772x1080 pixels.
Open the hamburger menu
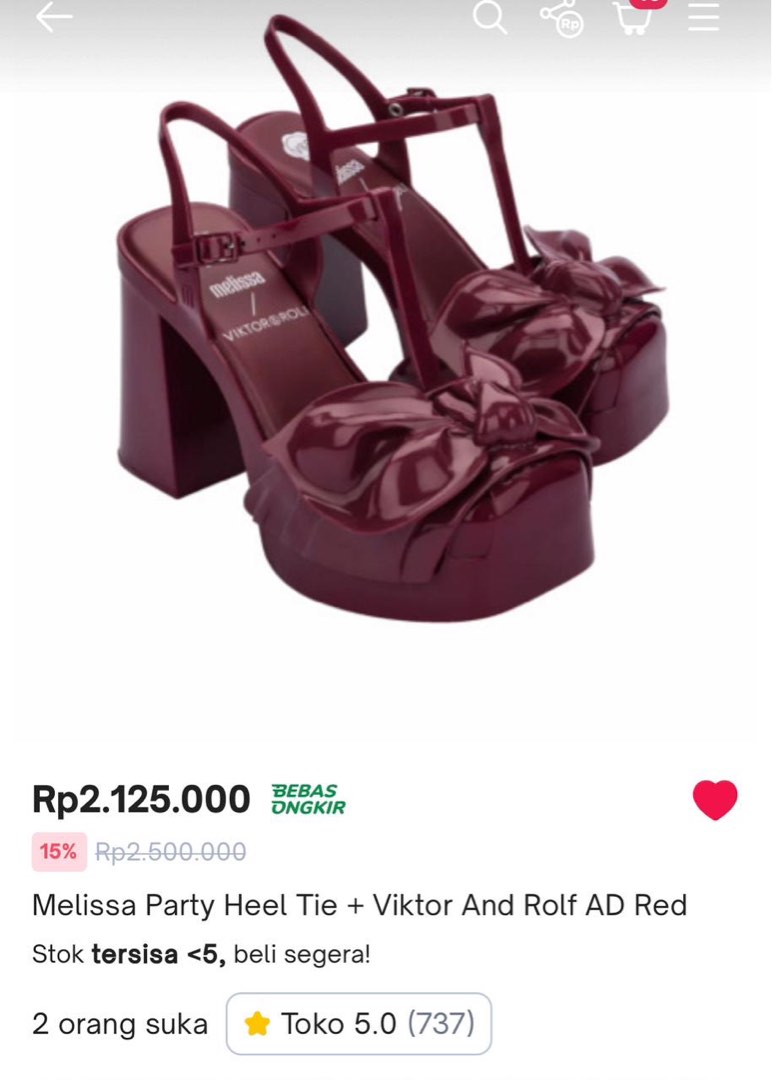tap(704, 17)
